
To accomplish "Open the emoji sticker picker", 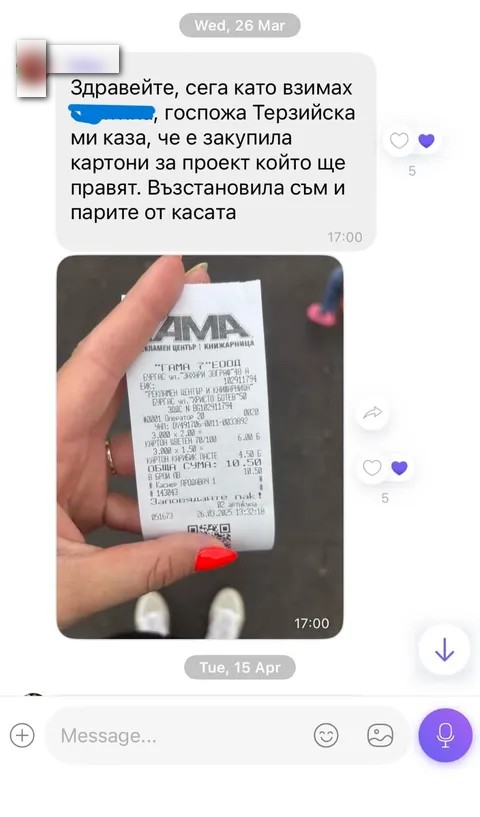I will pyautogui.click(x=326, y=735).
